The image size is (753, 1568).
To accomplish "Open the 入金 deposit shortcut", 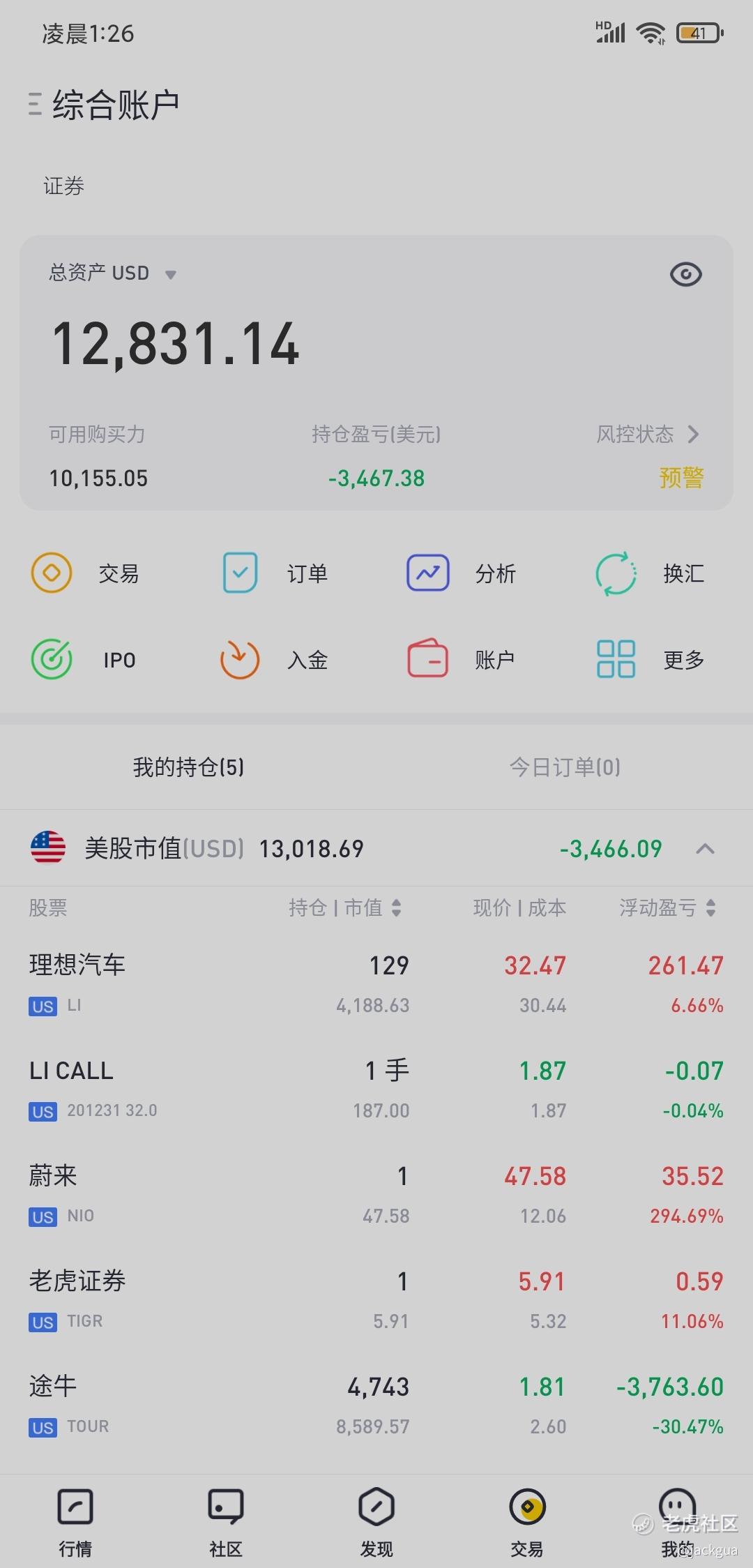I will [273, 660].
